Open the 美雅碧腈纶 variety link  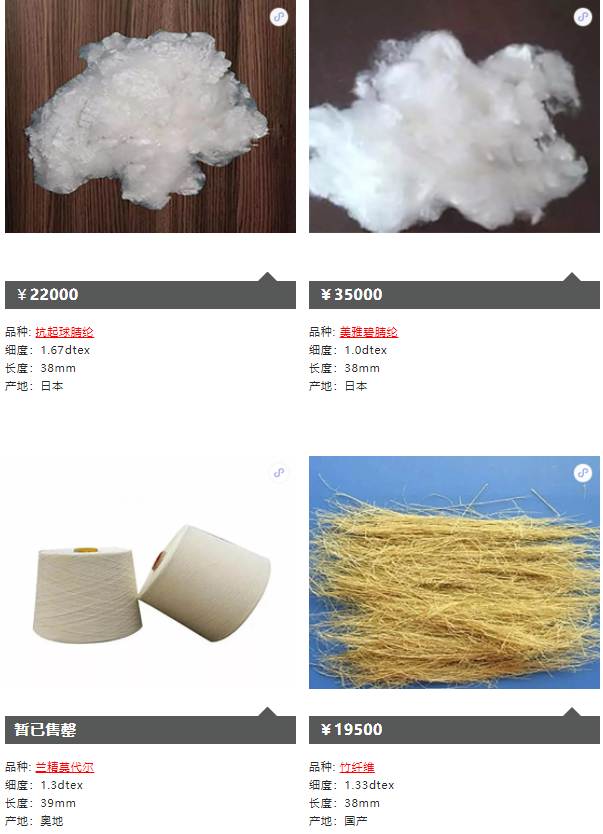pos(368,332)
